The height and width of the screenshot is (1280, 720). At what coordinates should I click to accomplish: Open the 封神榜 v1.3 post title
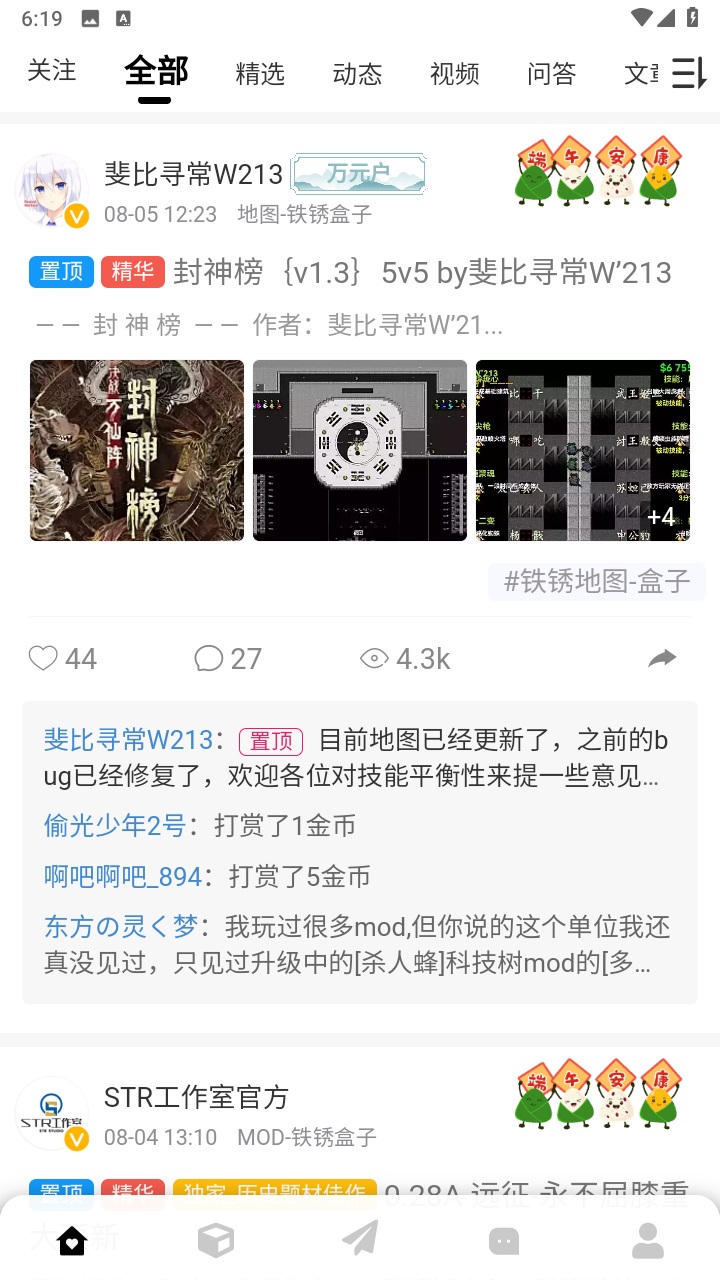(422, 272)
